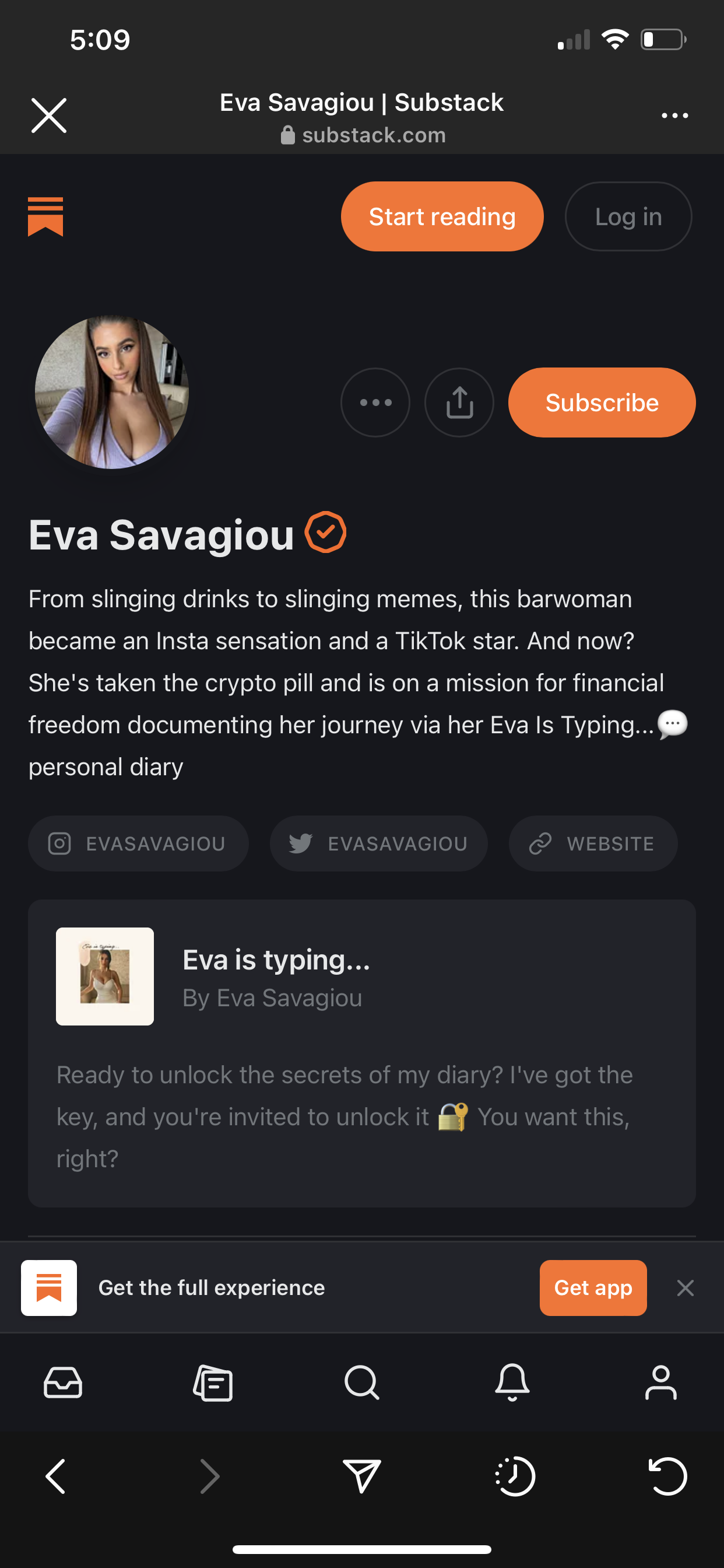Open the search tab

pos(361,1382)
